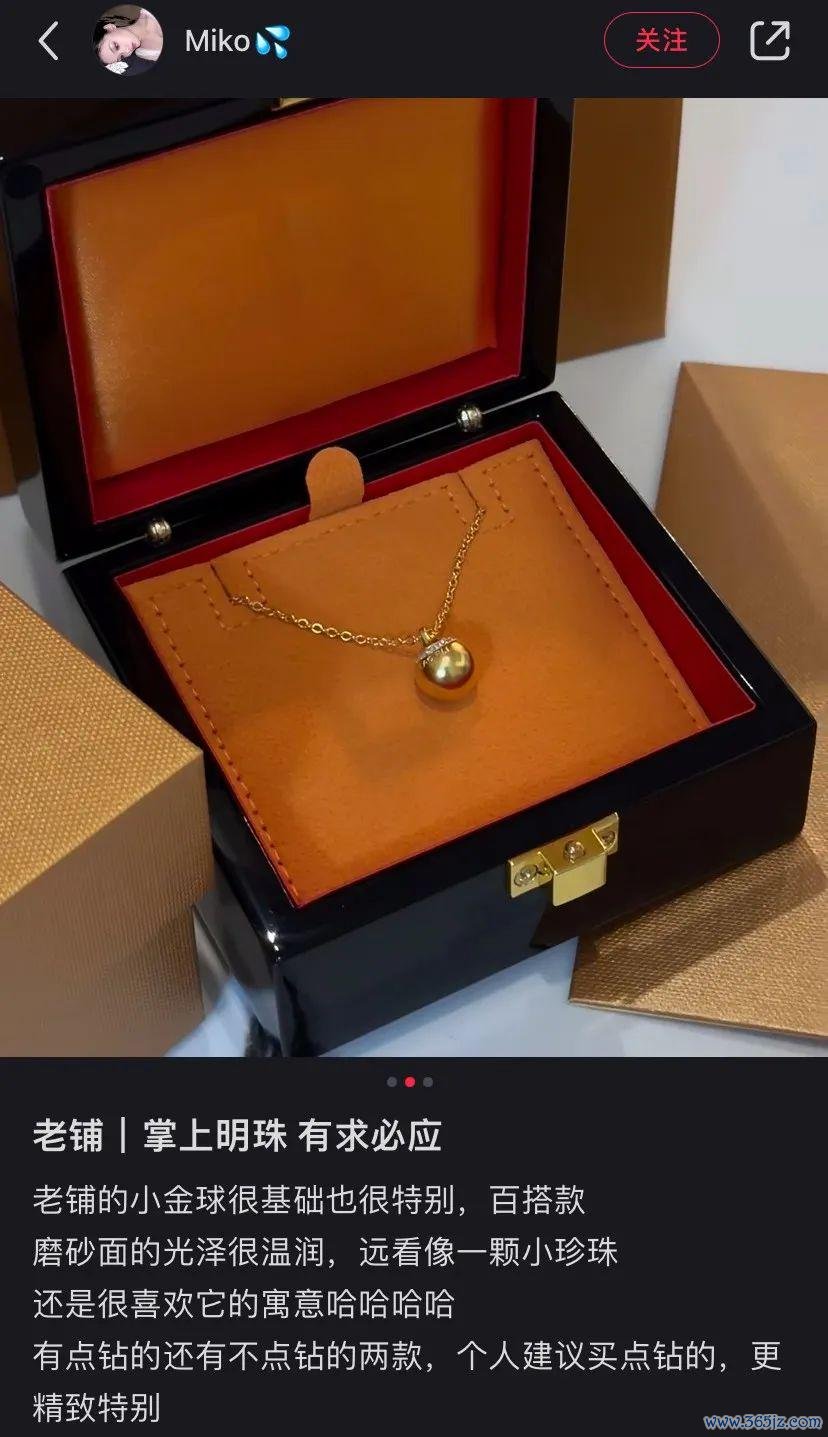Screen dimensions: 828x1437
Task: Open Miko's profile avatar
Action: [128, 41]
